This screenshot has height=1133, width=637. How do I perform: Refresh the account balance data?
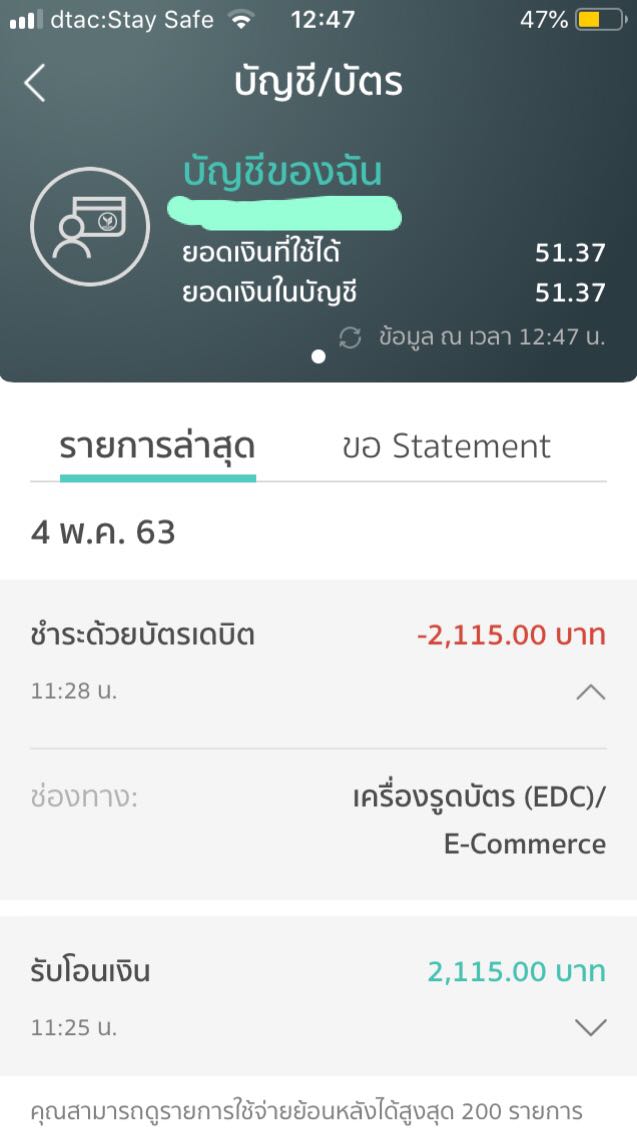point(350,337)
